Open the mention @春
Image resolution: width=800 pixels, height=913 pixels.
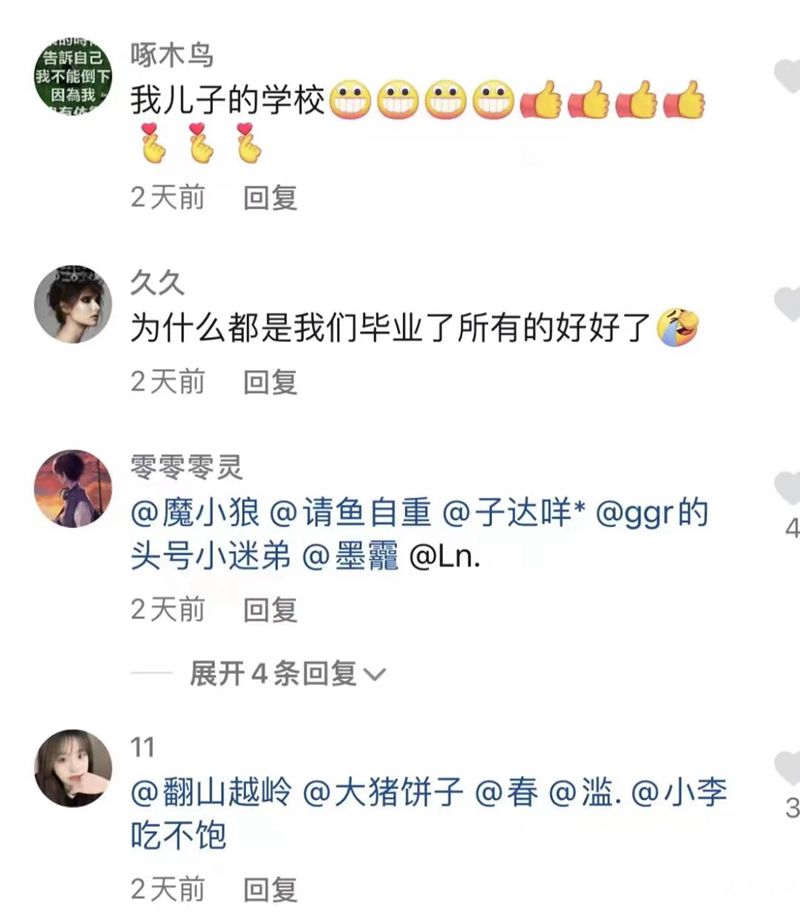506,793
